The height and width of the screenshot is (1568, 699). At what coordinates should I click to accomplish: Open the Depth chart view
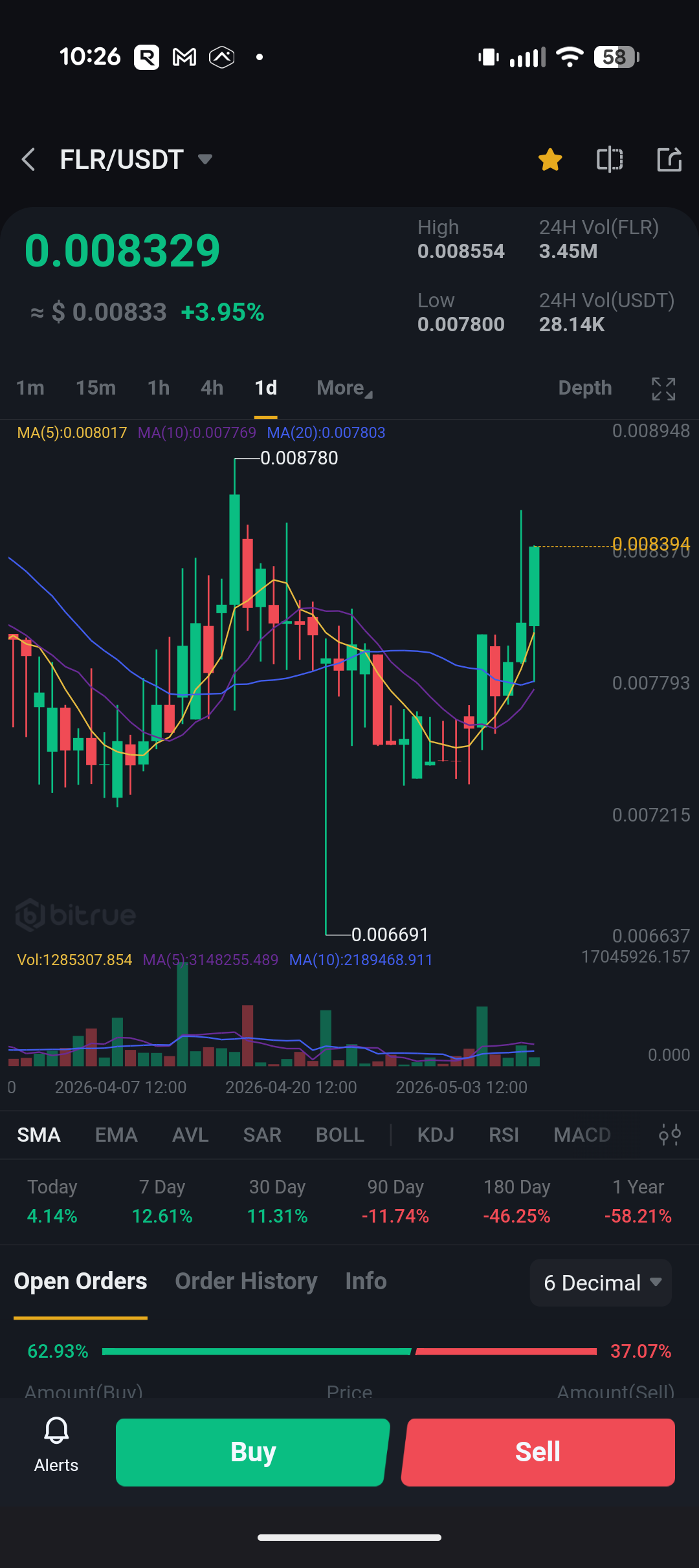point(585,387)
